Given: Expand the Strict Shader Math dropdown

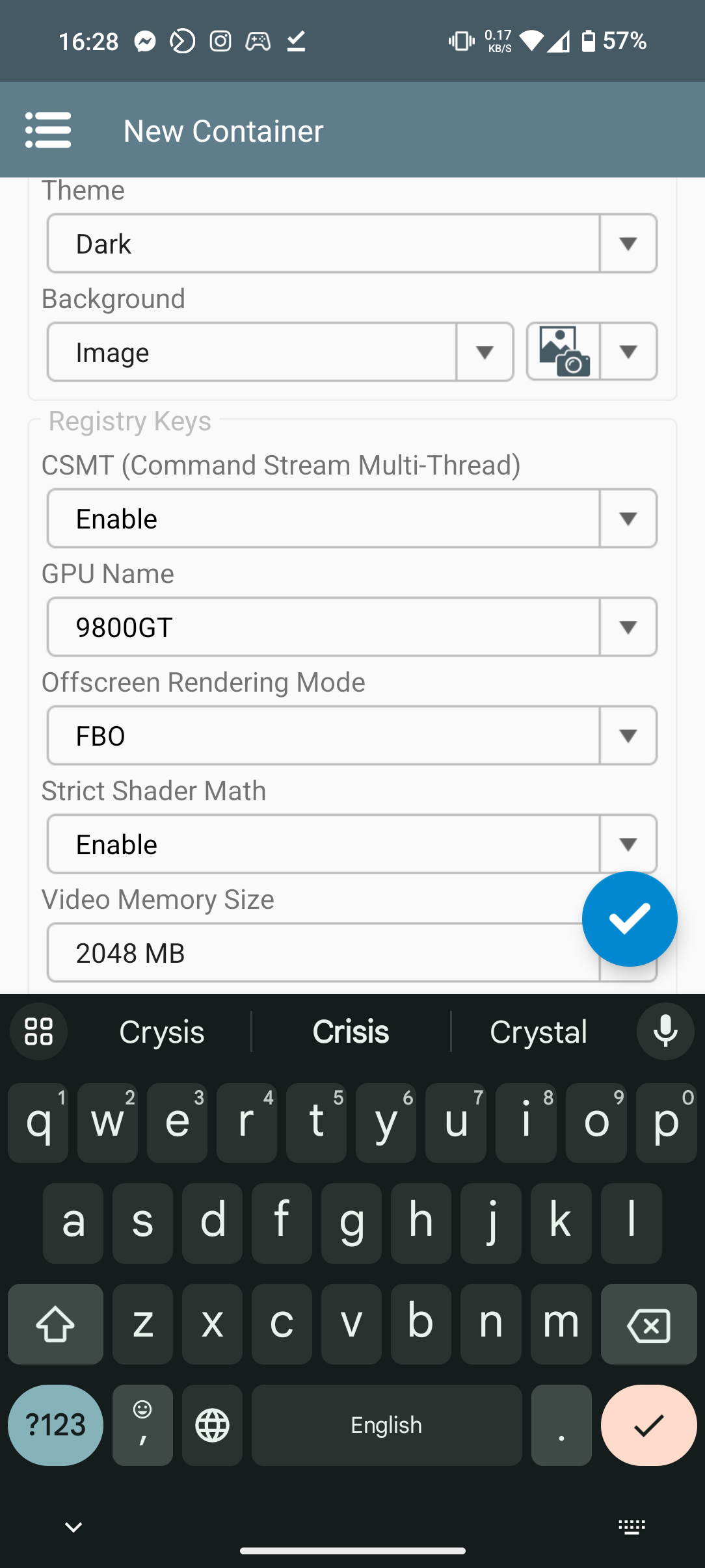Looking at the screenshot, I should click(x=352, y=844).
